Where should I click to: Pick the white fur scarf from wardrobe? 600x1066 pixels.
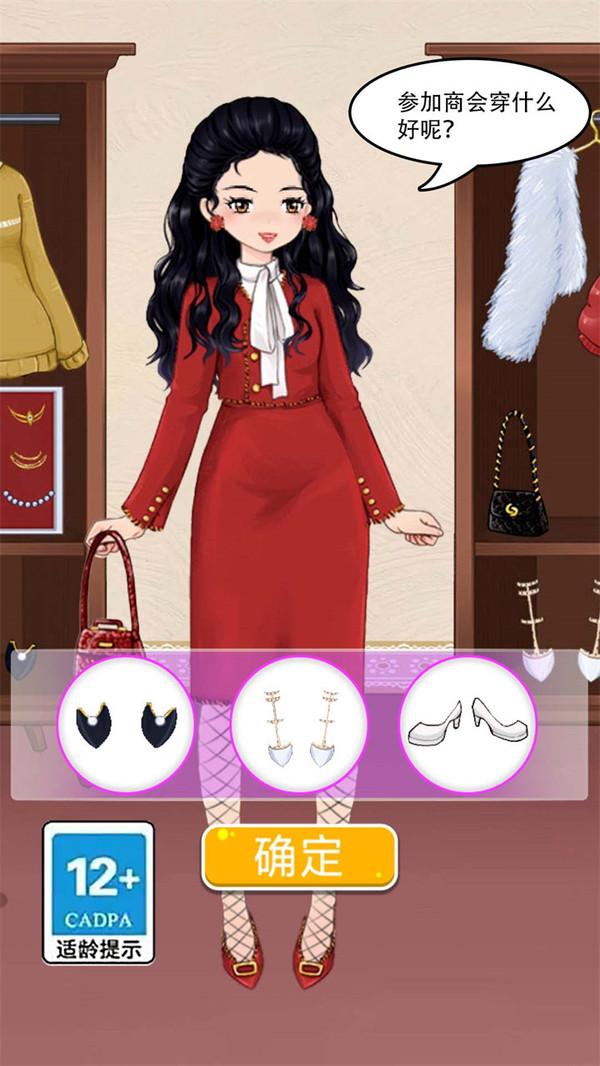pos(535,258)
